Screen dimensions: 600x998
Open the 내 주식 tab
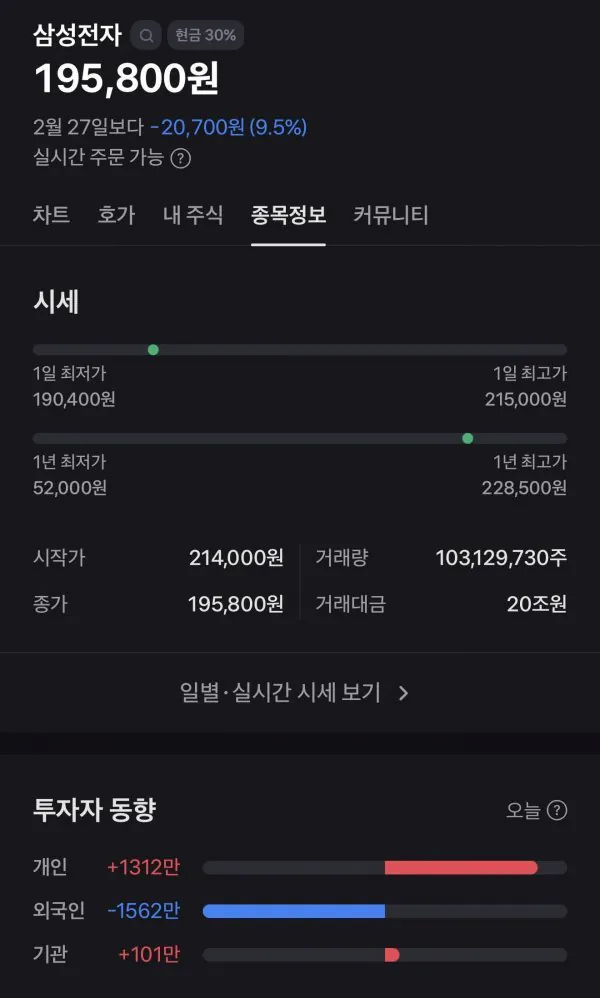point(193,215)
